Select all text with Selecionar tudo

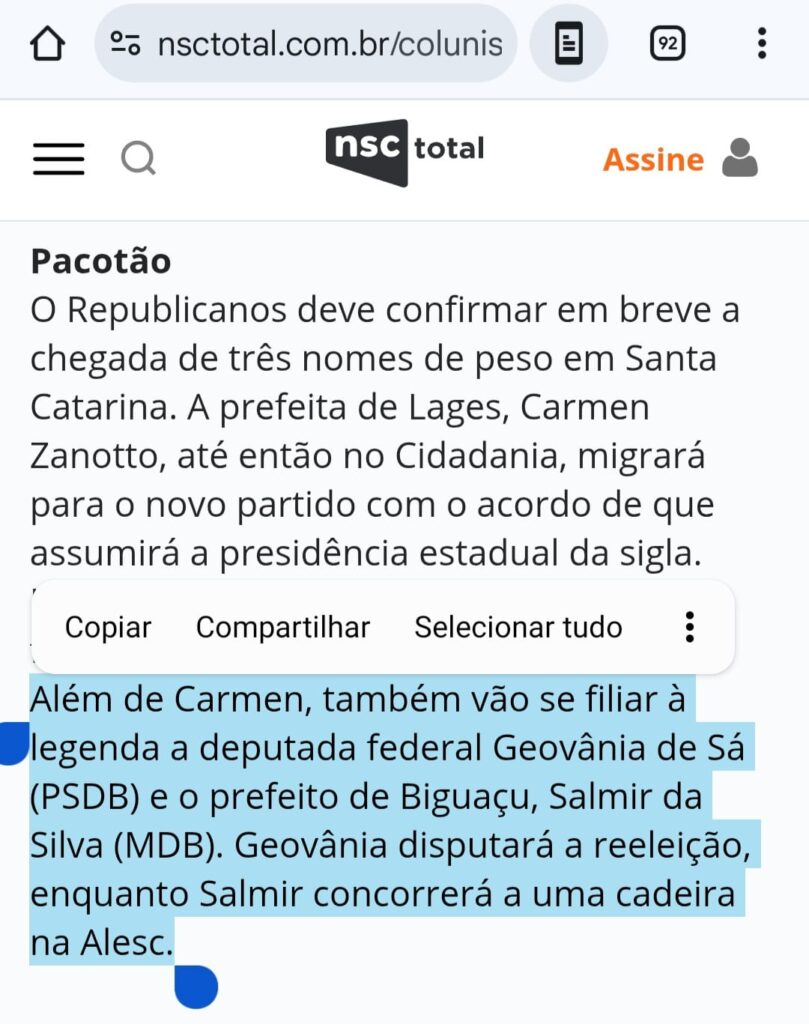(x=518, y=627)
